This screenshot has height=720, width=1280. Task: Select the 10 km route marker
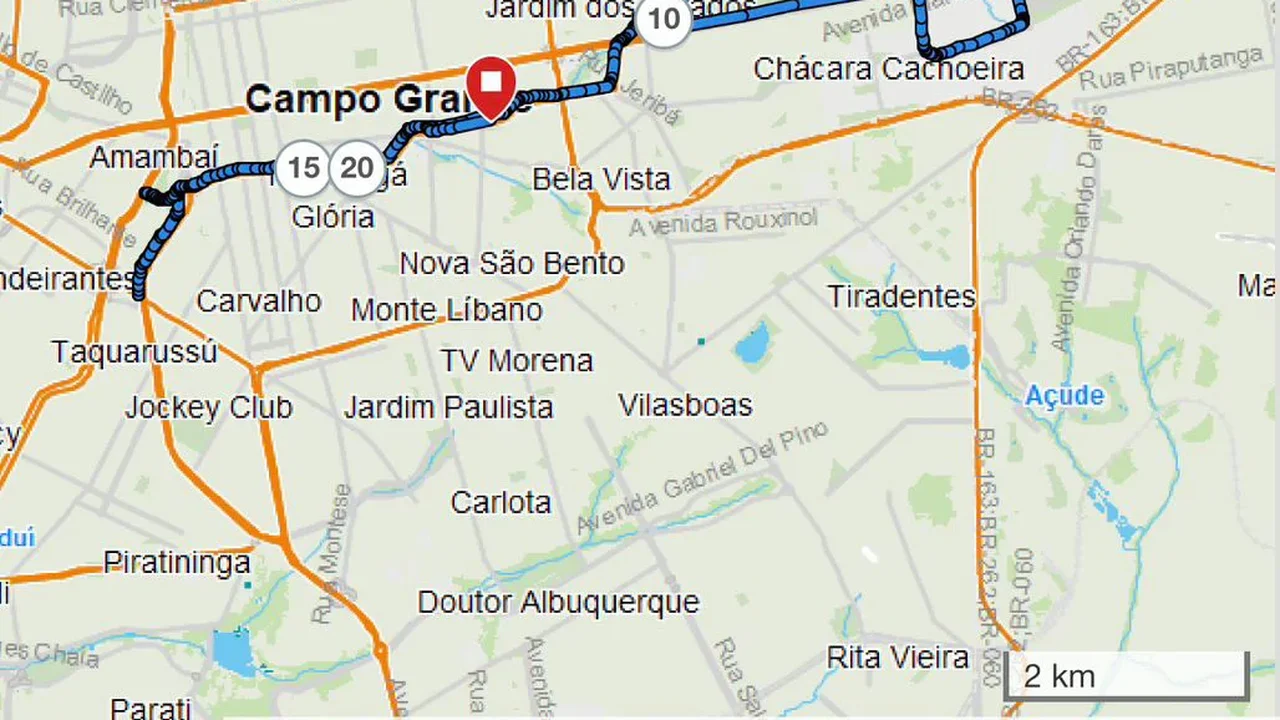click(x=664, y=19)
